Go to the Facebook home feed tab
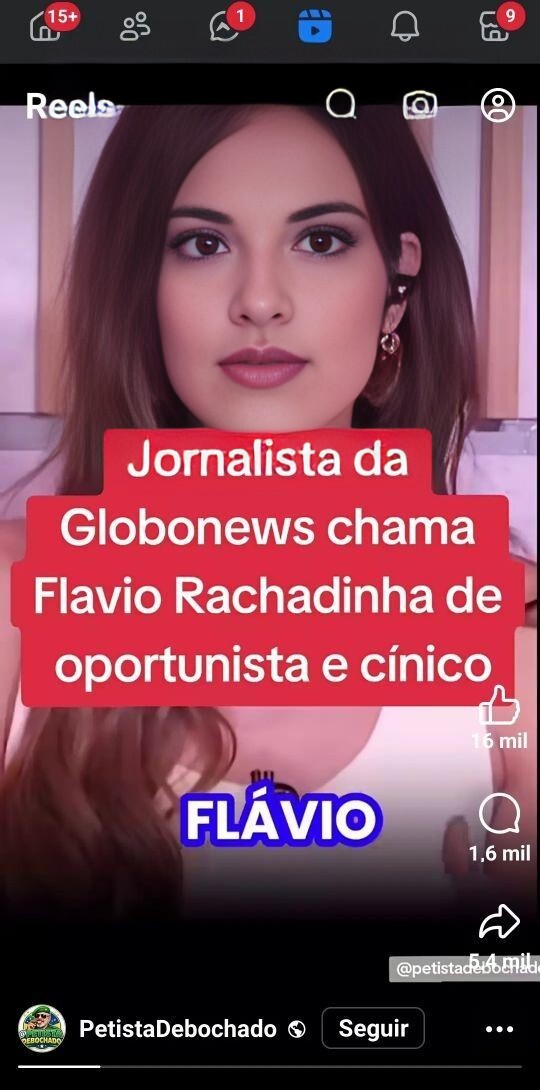 click(46, 26)
